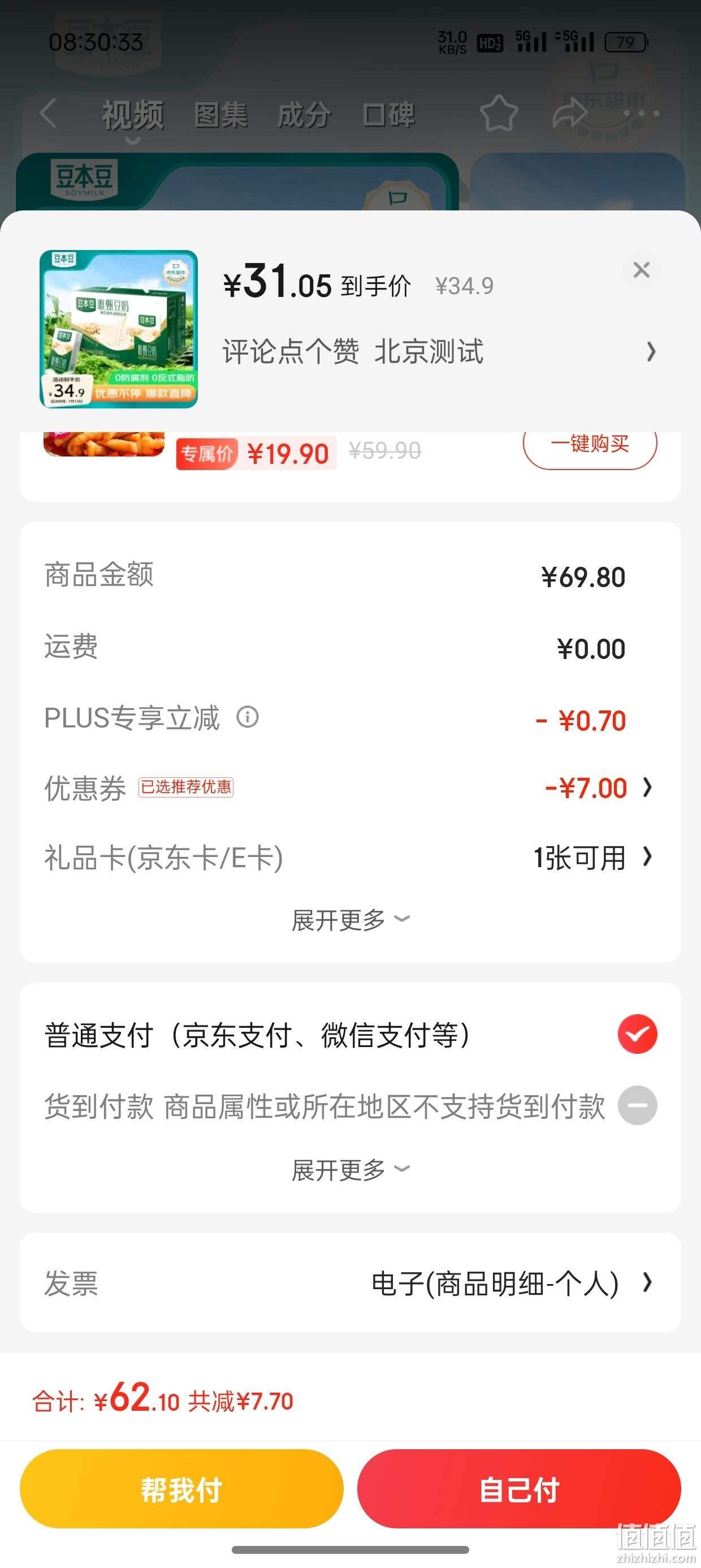Viewport: 701px width, 1568px height.
Task: Open the soy milk product thumbnail
Action: tap(119, 329)
